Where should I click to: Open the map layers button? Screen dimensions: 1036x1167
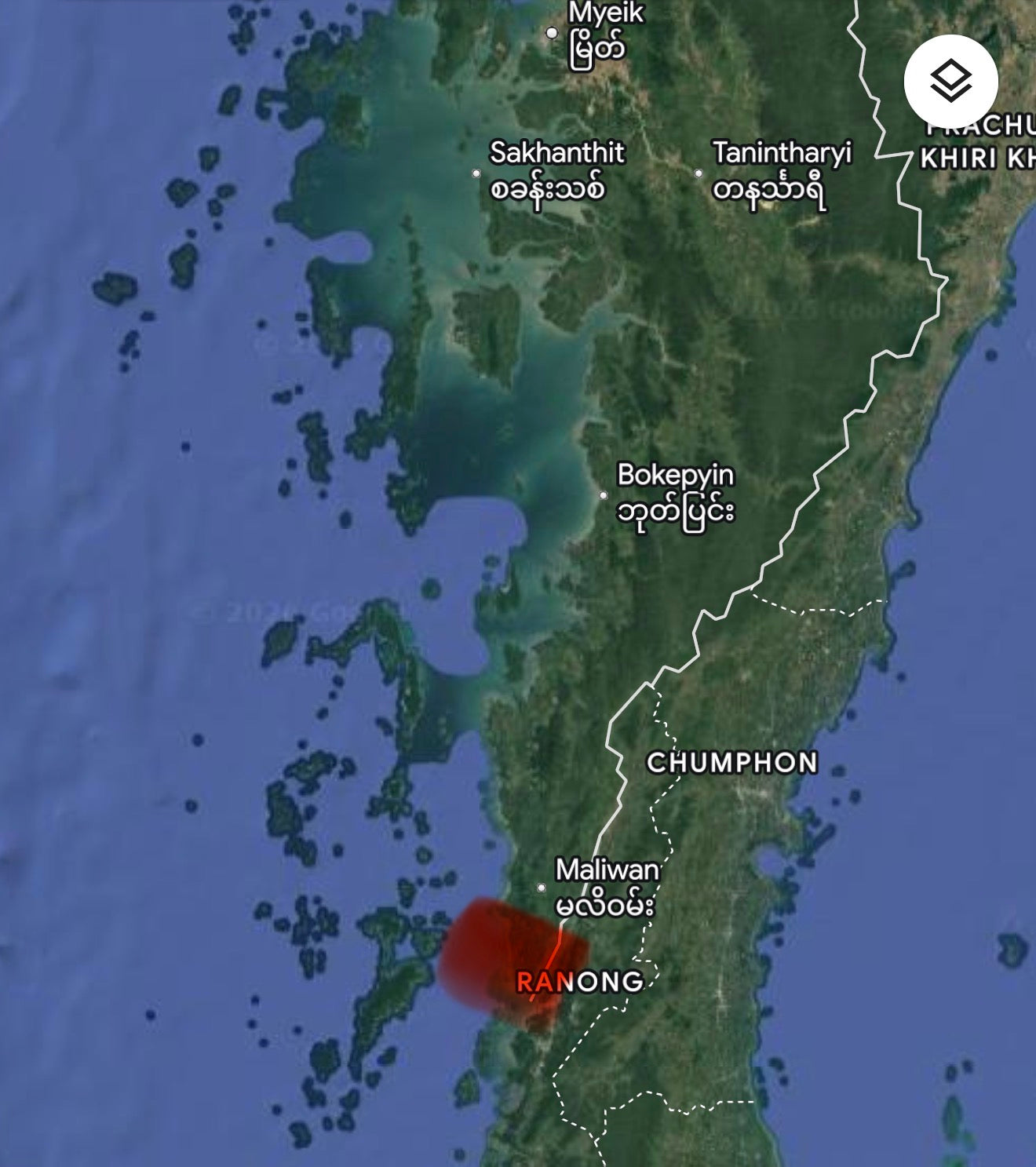[x=950, y=81]
